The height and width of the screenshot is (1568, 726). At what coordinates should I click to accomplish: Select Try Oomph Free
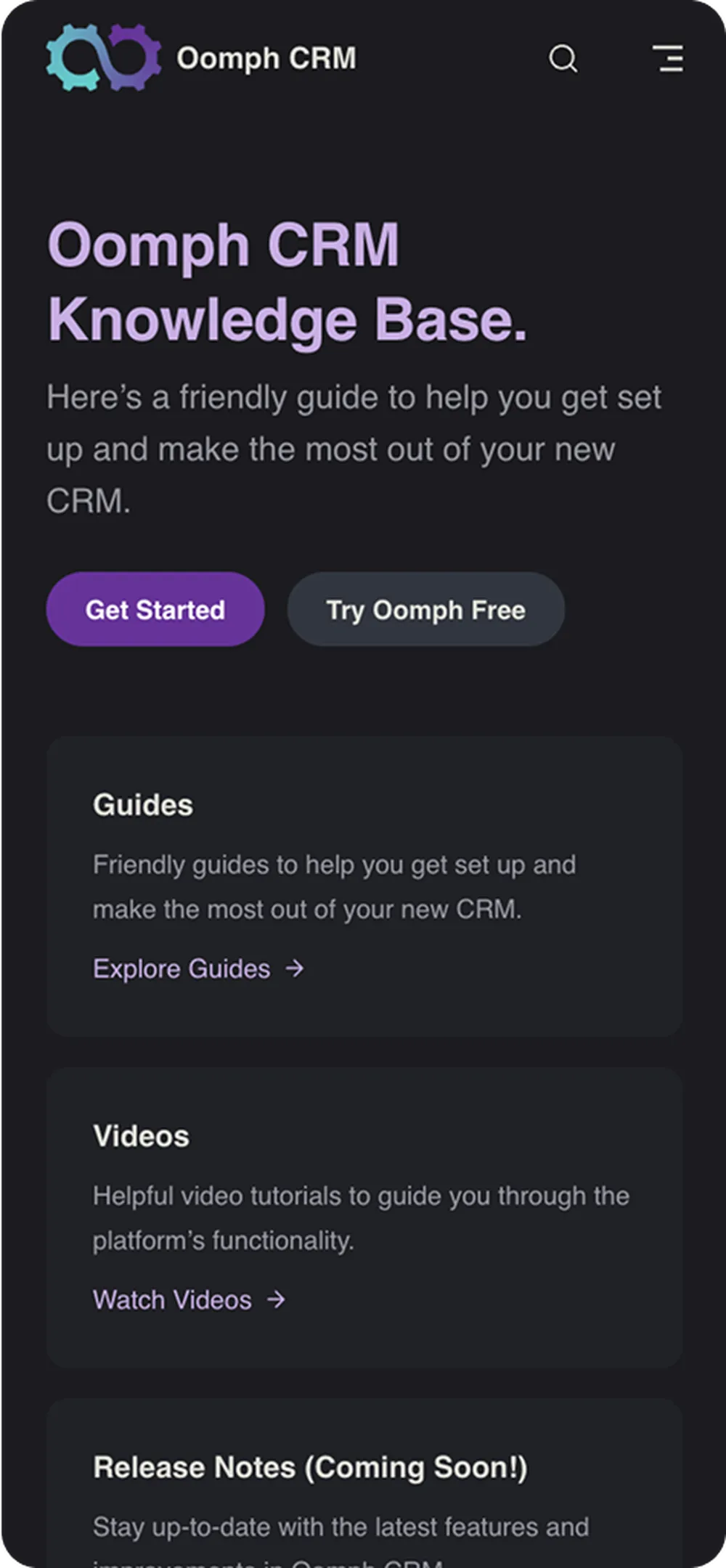click(425, 610)
